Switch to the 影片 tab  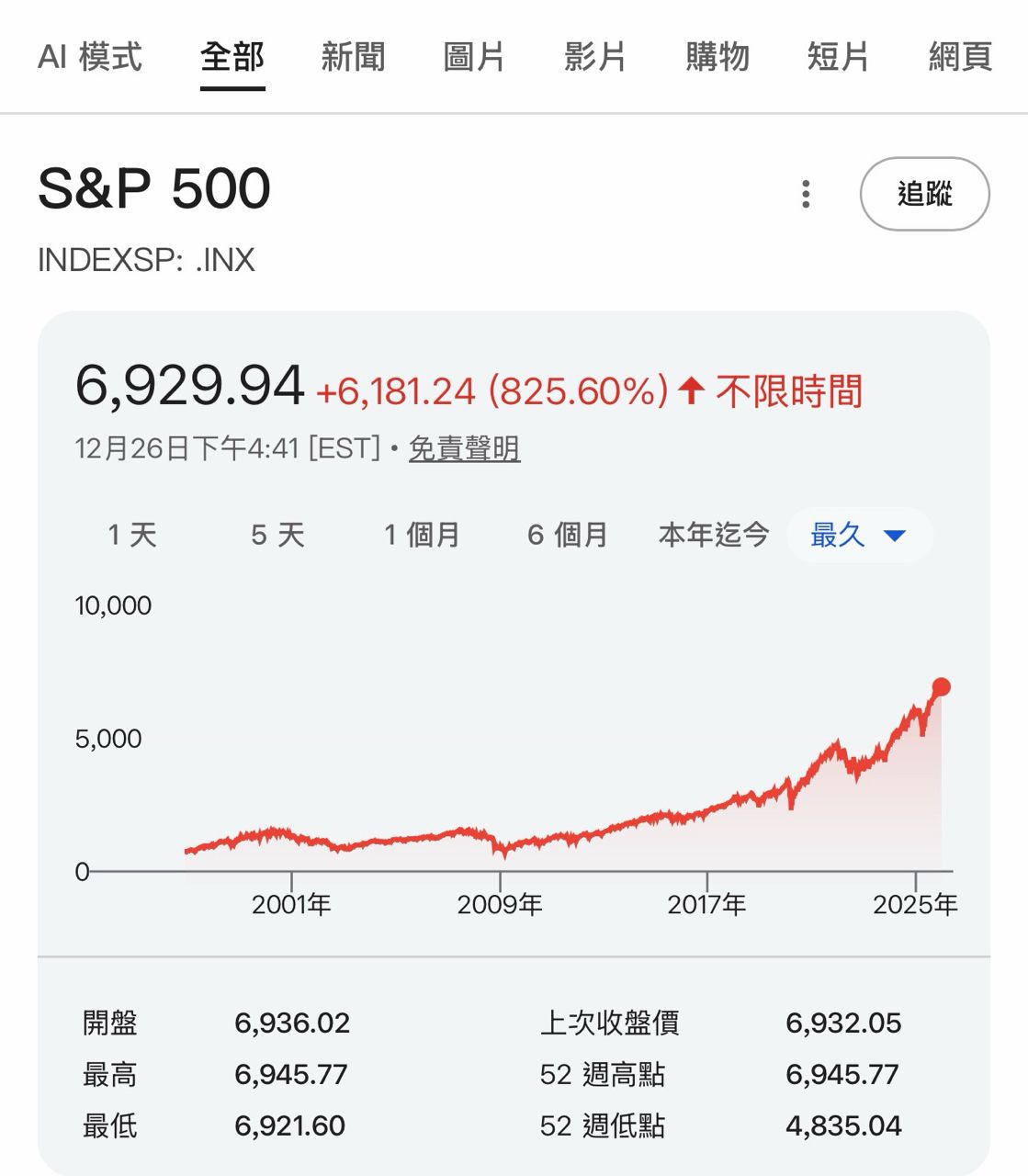(x=595, y=57)
